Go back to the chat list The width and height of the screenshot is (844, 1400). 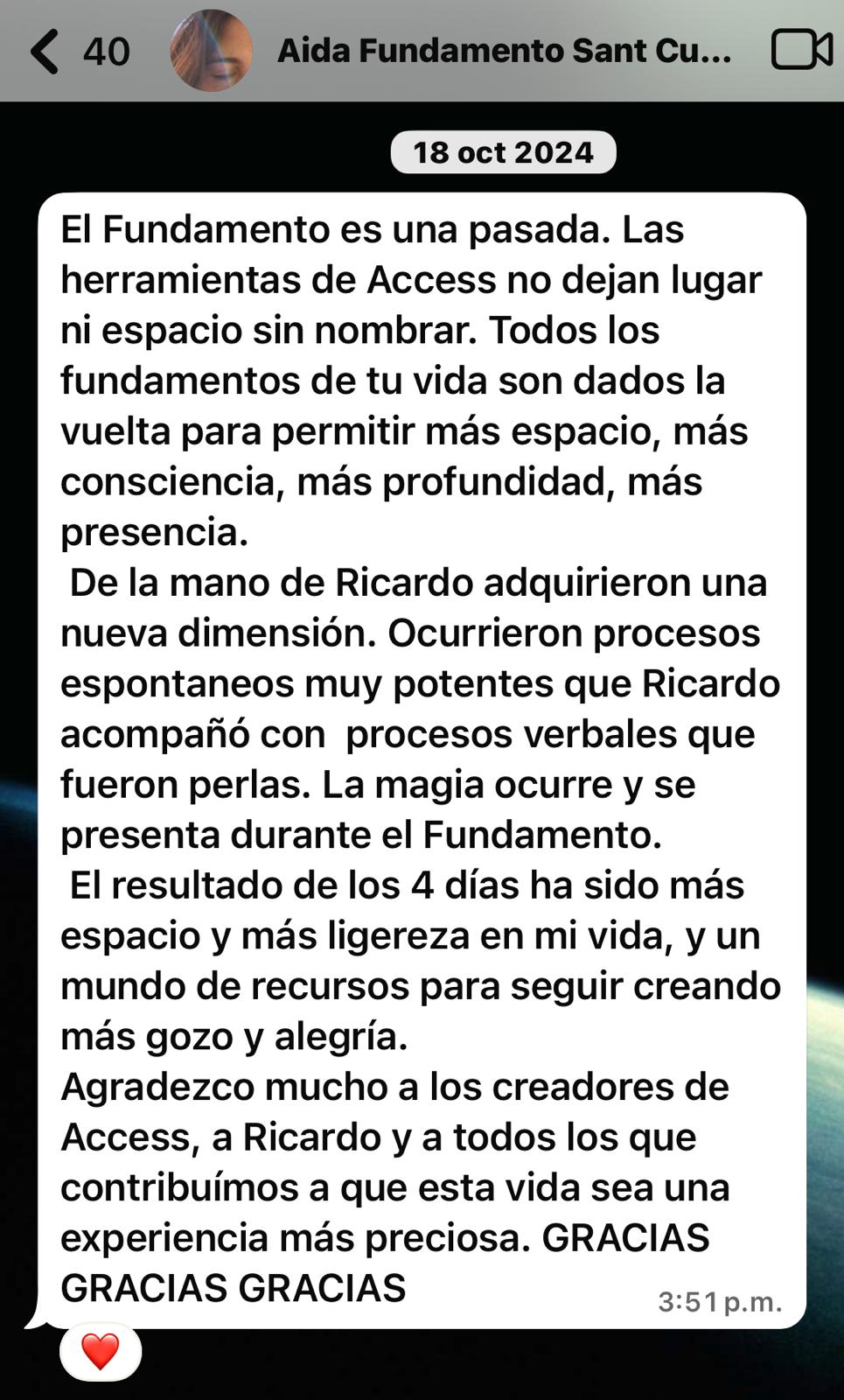pos(45,52)
